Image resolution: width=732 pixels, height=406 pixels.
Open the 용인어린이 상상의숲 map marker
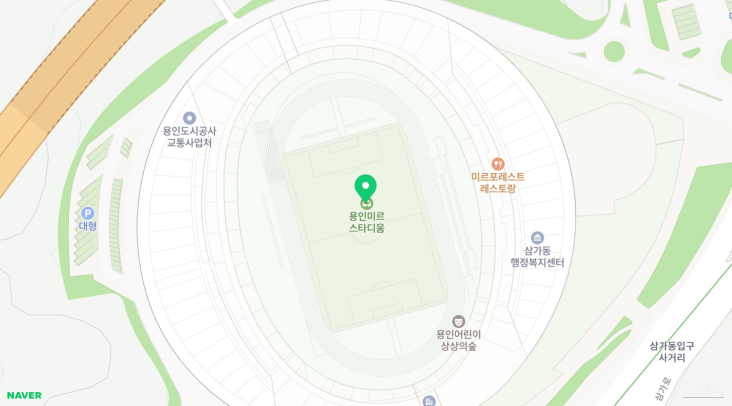pyautogui.click(x=458, y=321)
